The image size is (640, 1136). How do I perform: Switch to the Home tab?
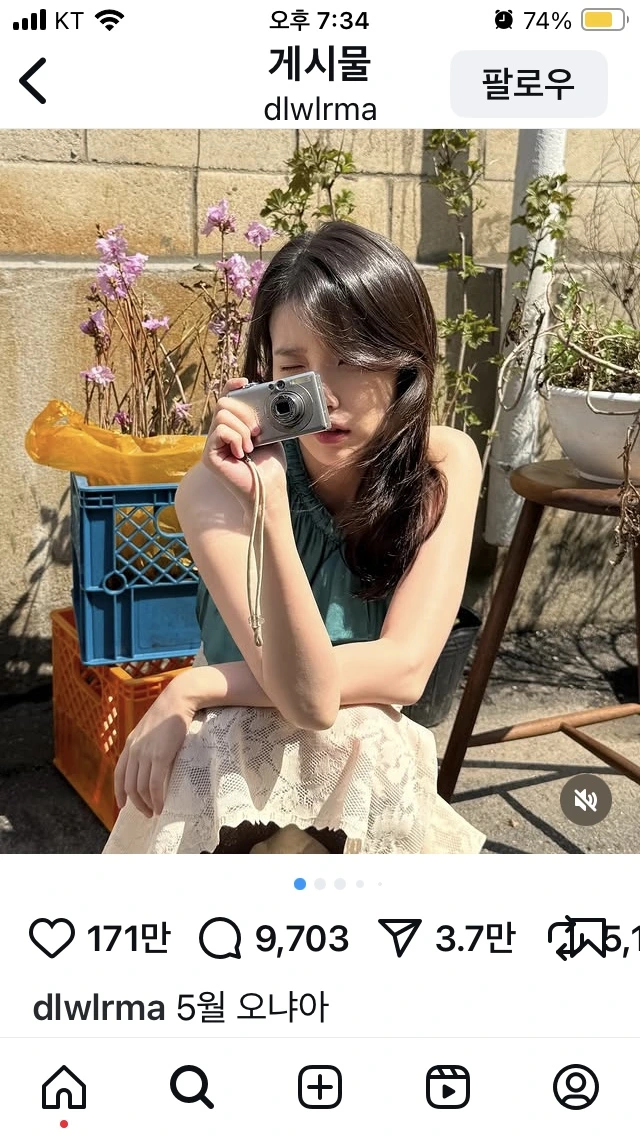64,1087
